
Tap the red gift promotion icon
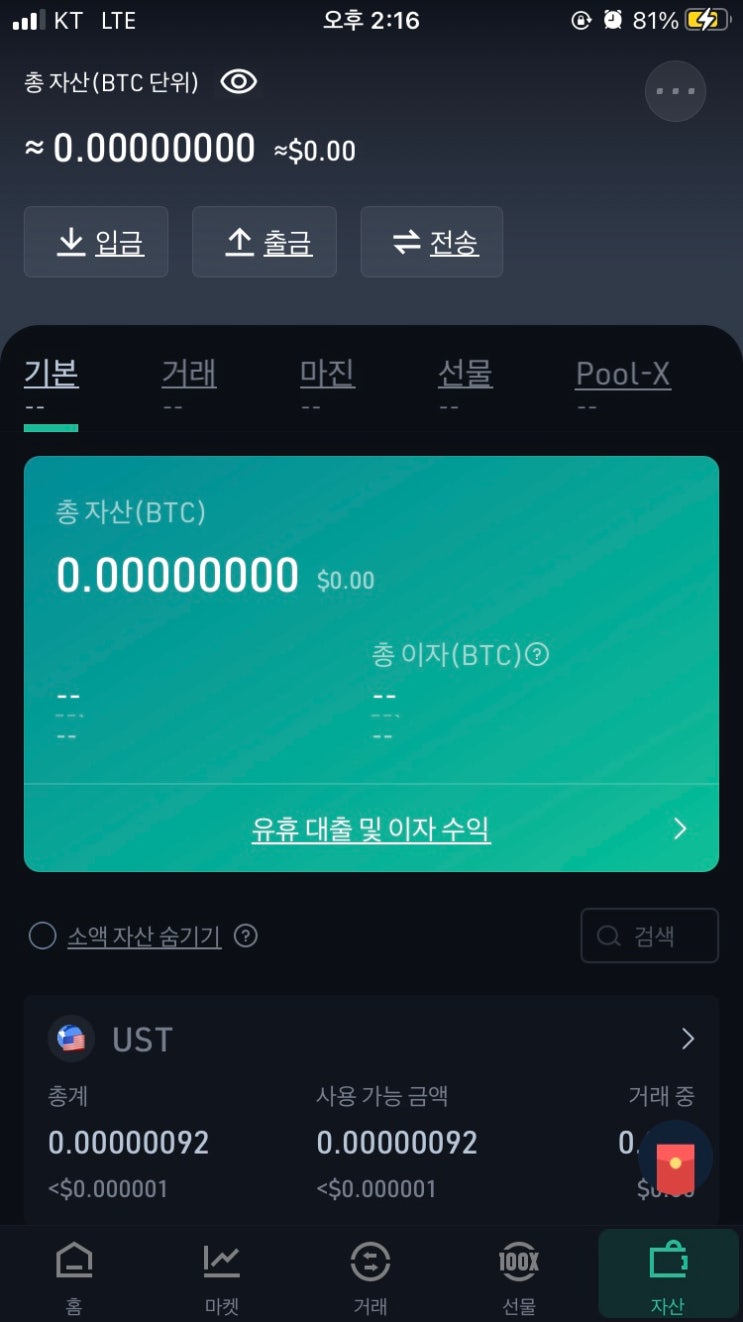point(675,1165)
